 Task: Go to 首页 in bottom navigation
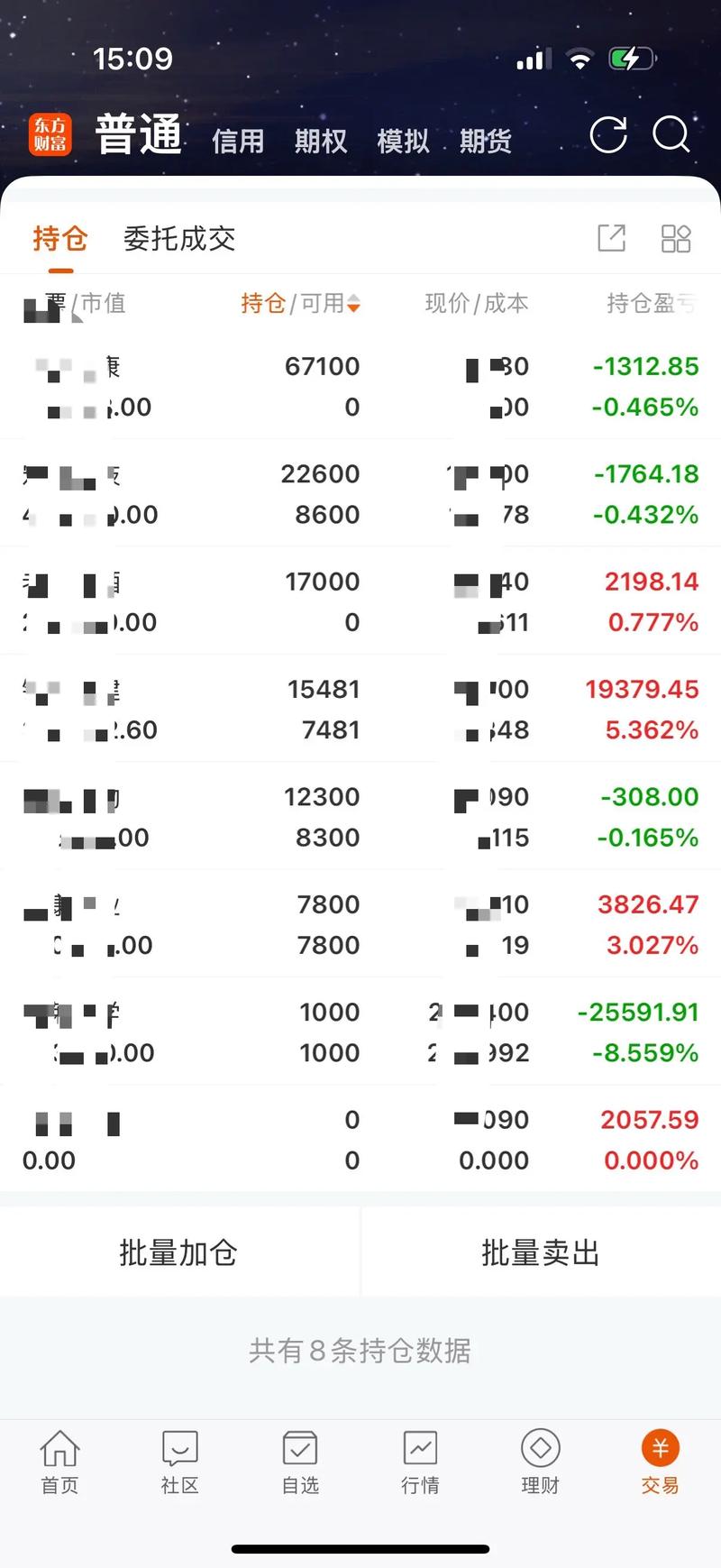click(x=59, y=1461)
